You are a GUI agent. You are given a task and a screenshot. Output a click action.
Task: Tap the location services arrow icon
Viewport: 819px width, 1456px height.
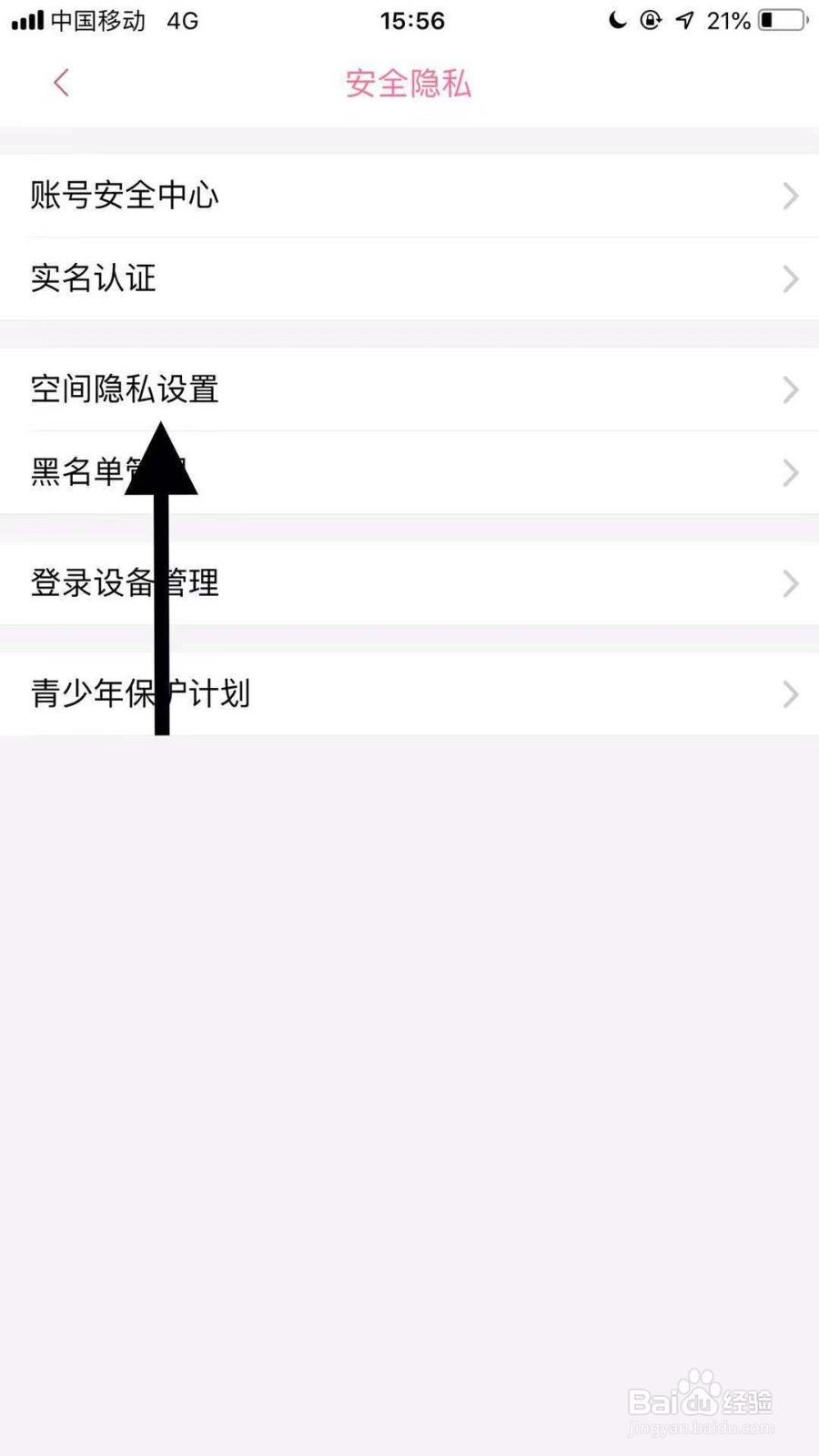[685, 20]
